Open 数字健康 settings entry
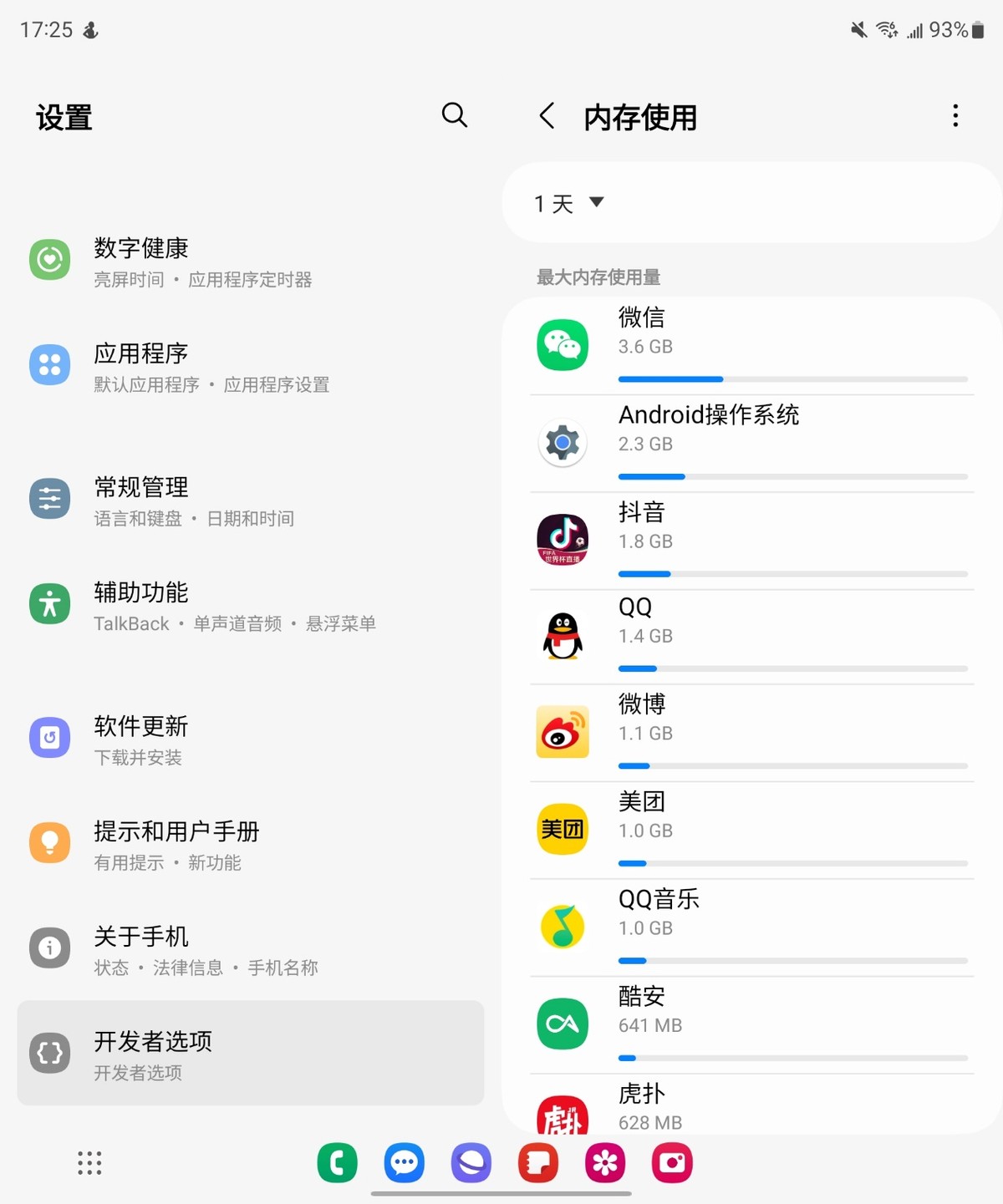The image size is (1003, 1204). click(x=140, y=261)
